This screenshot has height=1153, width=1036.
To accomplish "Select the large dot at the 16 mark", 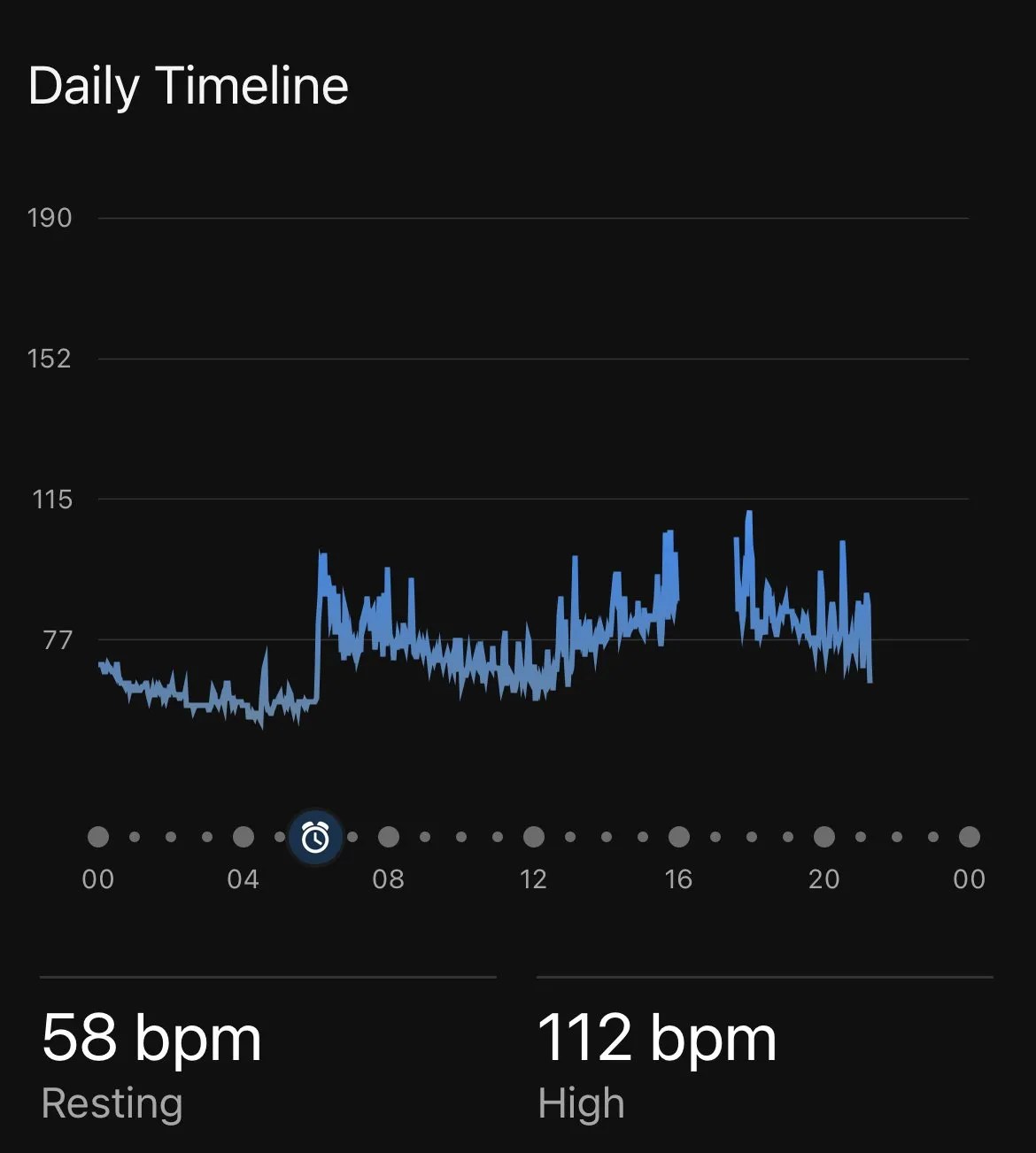I will [679, 836].
